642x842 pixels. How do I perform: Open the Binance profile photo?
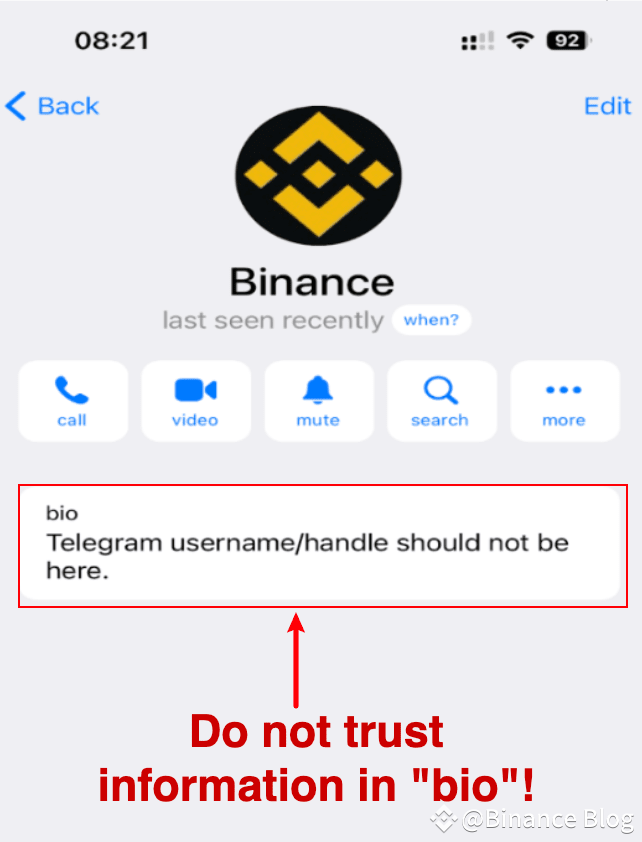(318, 176)
